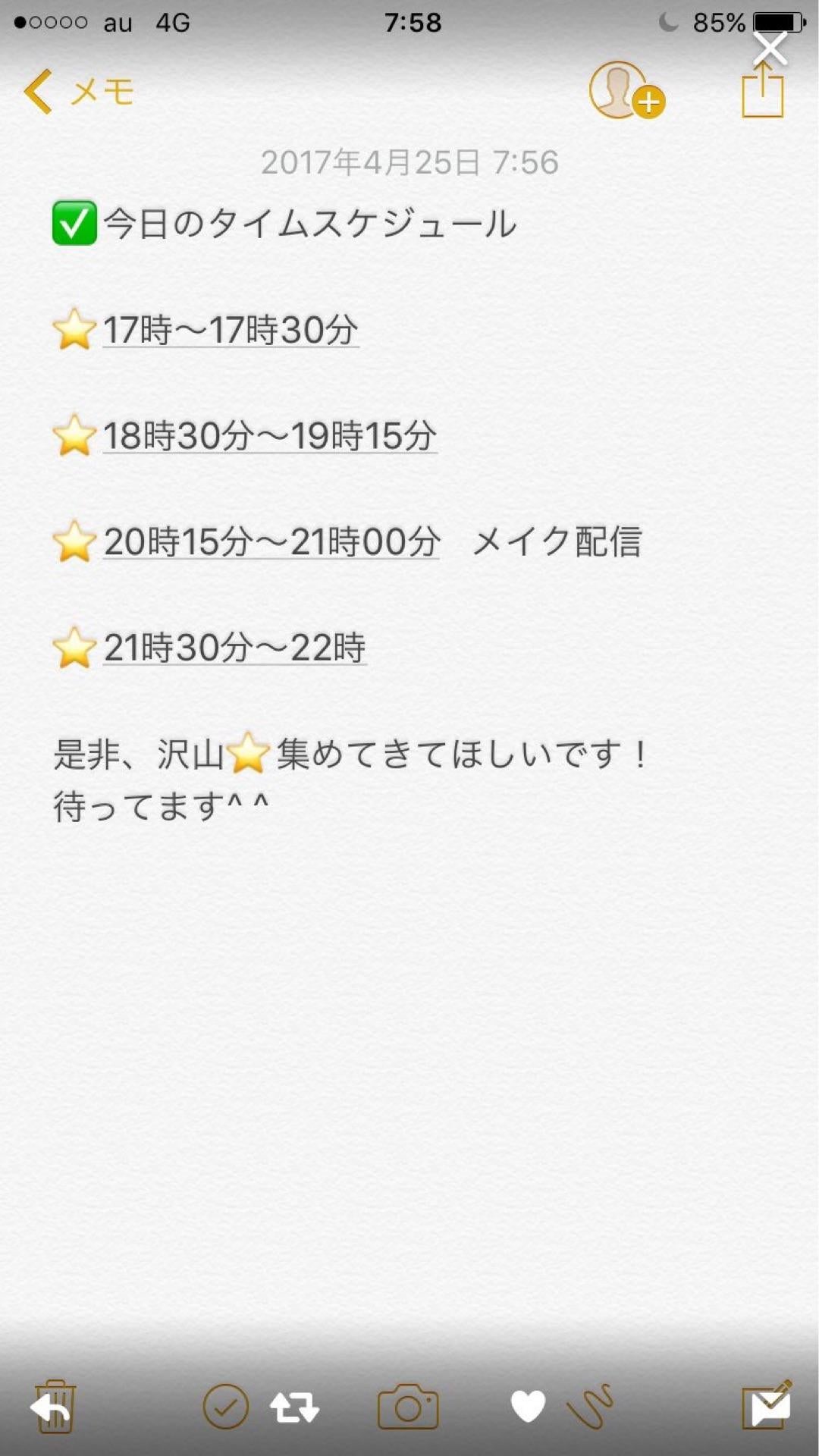Retweet this post

pos(294,1408)
